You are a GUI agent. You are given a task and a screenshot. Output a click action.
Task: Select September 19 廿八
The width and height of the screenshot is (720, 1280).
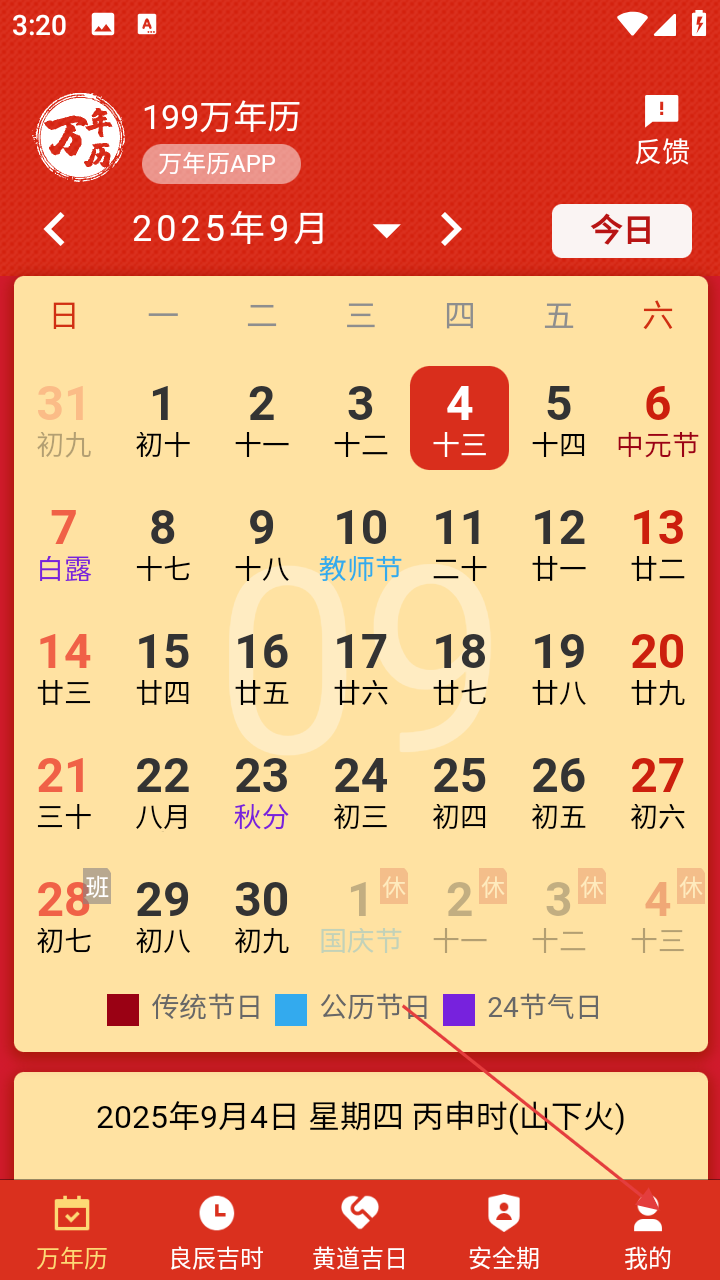[558, 668]
